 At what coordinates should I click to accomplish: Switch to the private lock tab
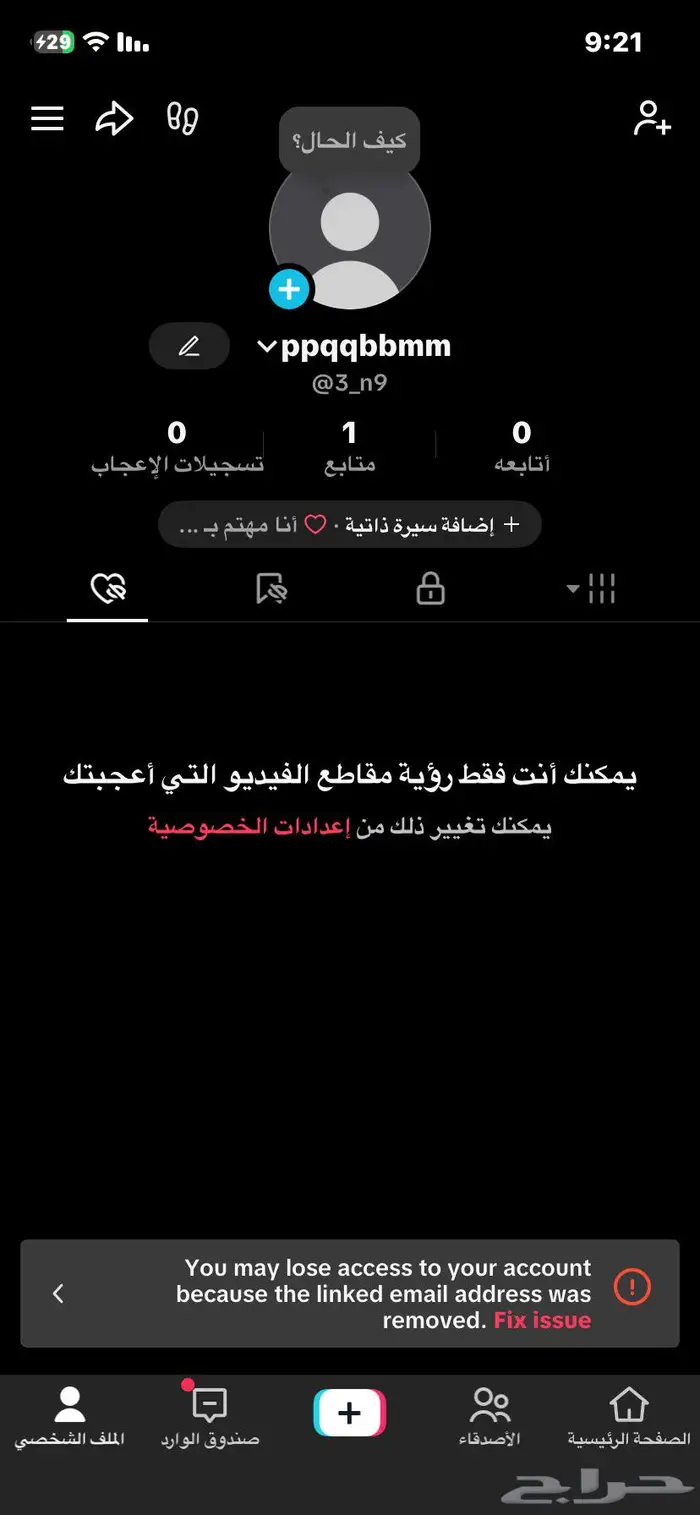coord(430,589)
